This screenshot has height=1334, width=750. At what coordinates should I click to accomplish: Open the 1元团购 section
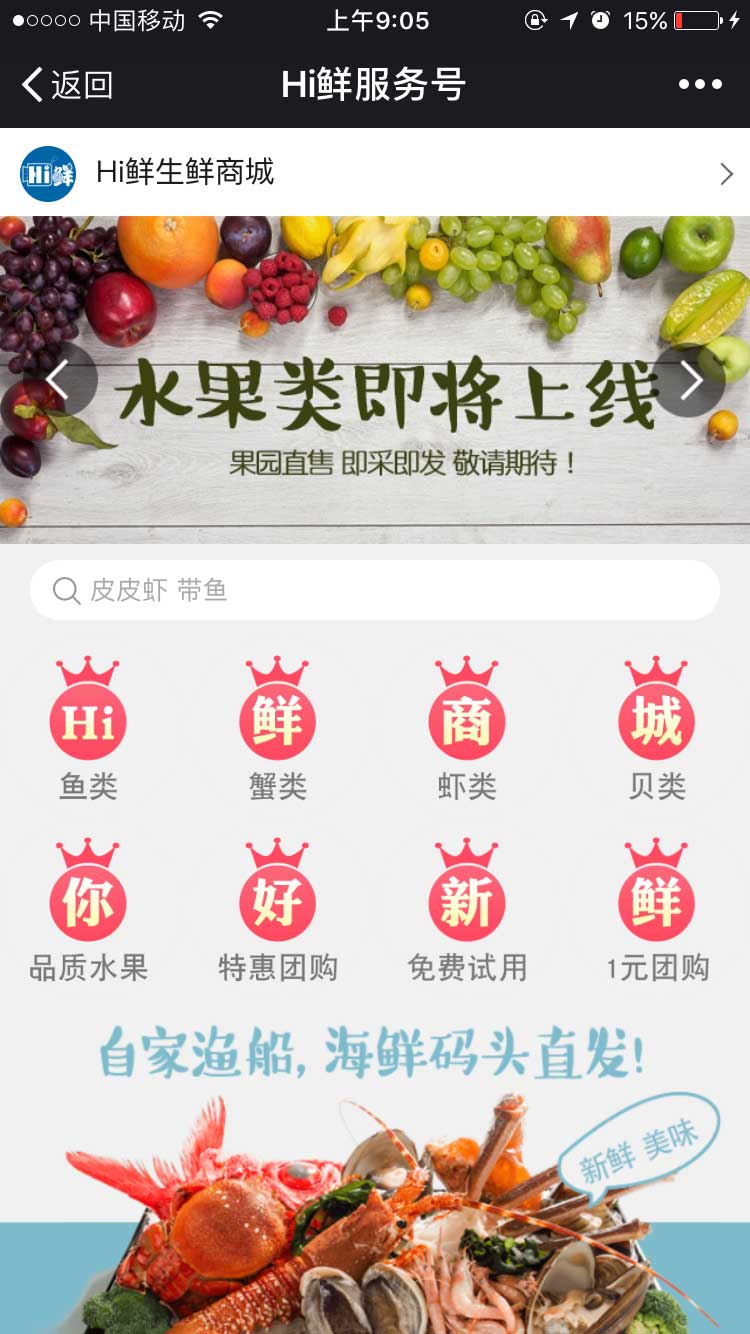coord(656,912)
